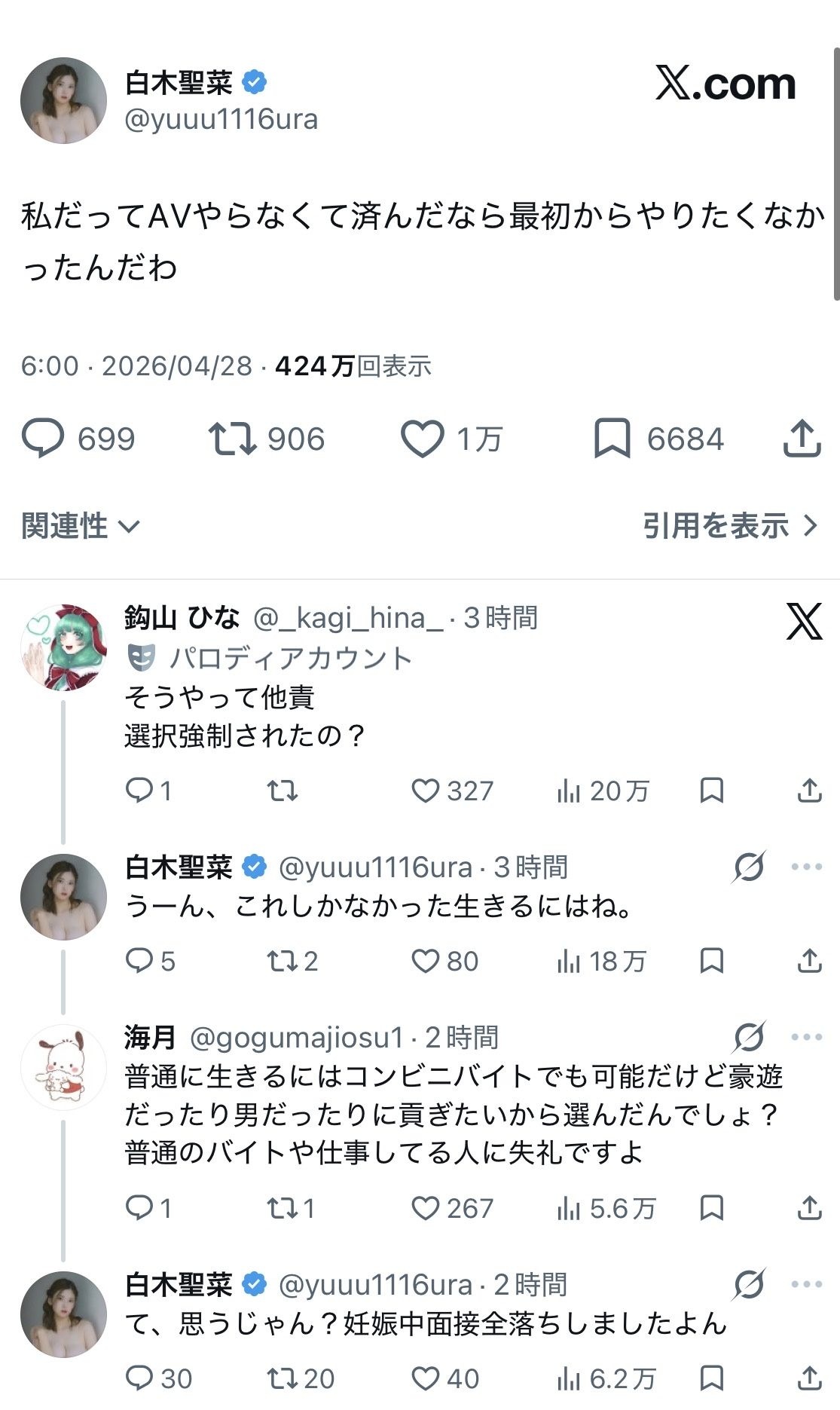The width and height of the screenshot is (840, 1410).
Task: Bookmark 鈎山 ひな's reply
Action: pos(711,791)
